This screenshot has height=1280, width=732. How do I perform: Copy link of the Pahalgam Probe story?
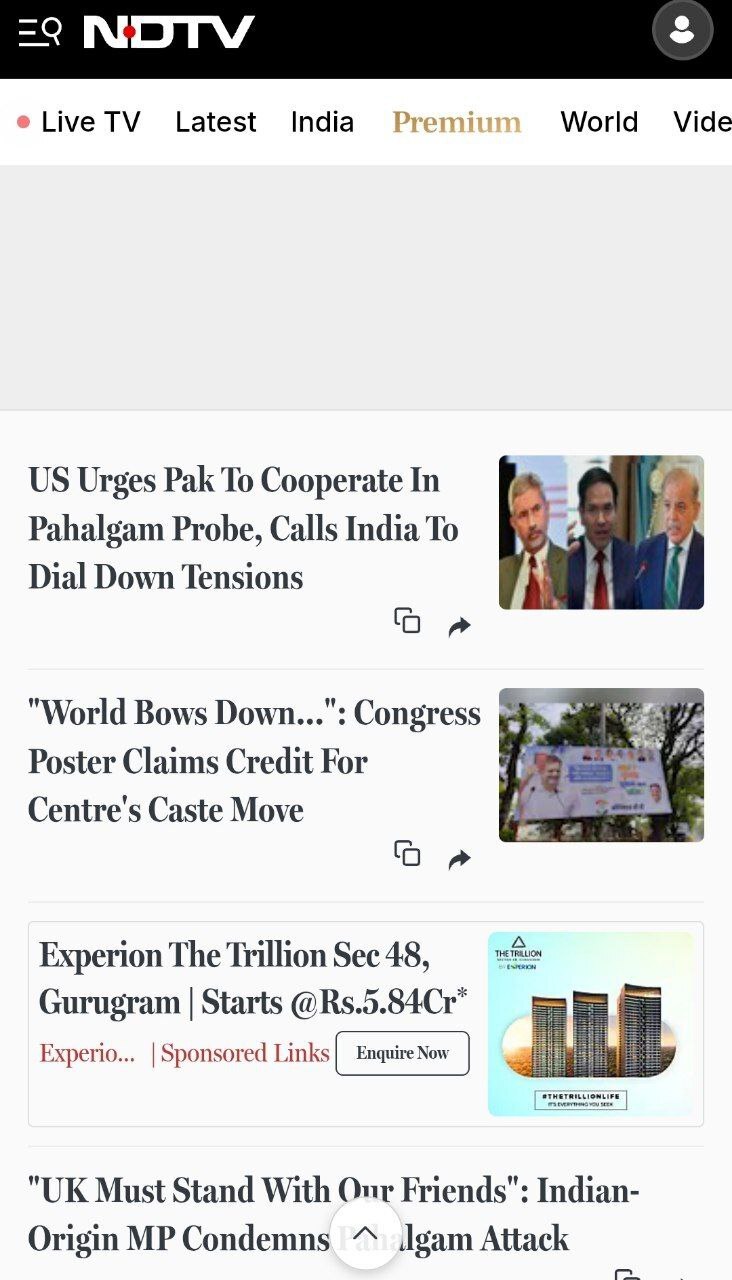407,621
